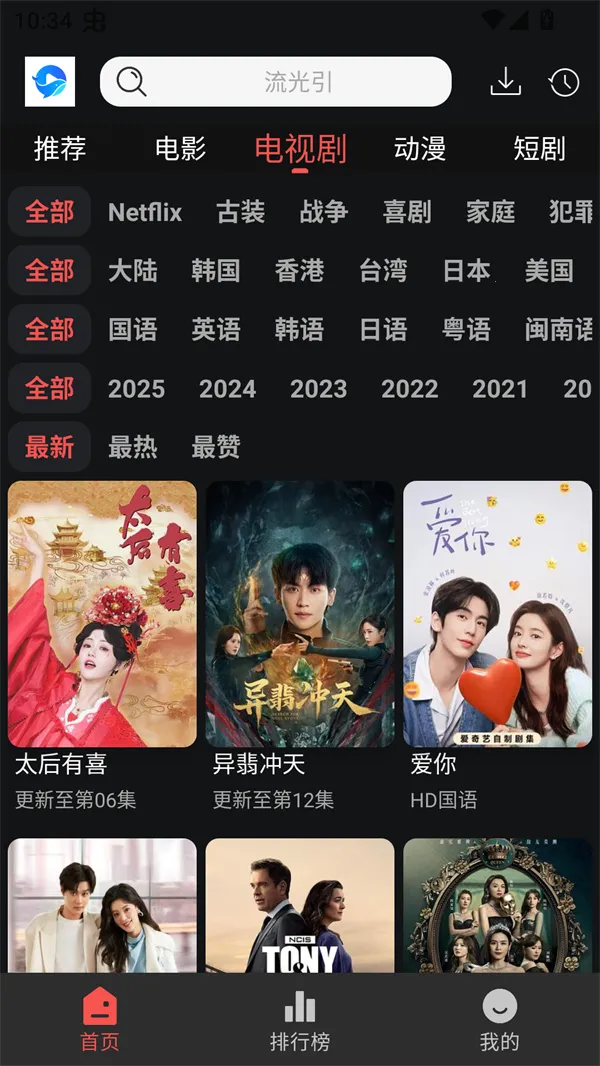The width and height of the screenshot is (600, 1066).
Task: Filter shows by region 韩国
Action: [216, 271]
